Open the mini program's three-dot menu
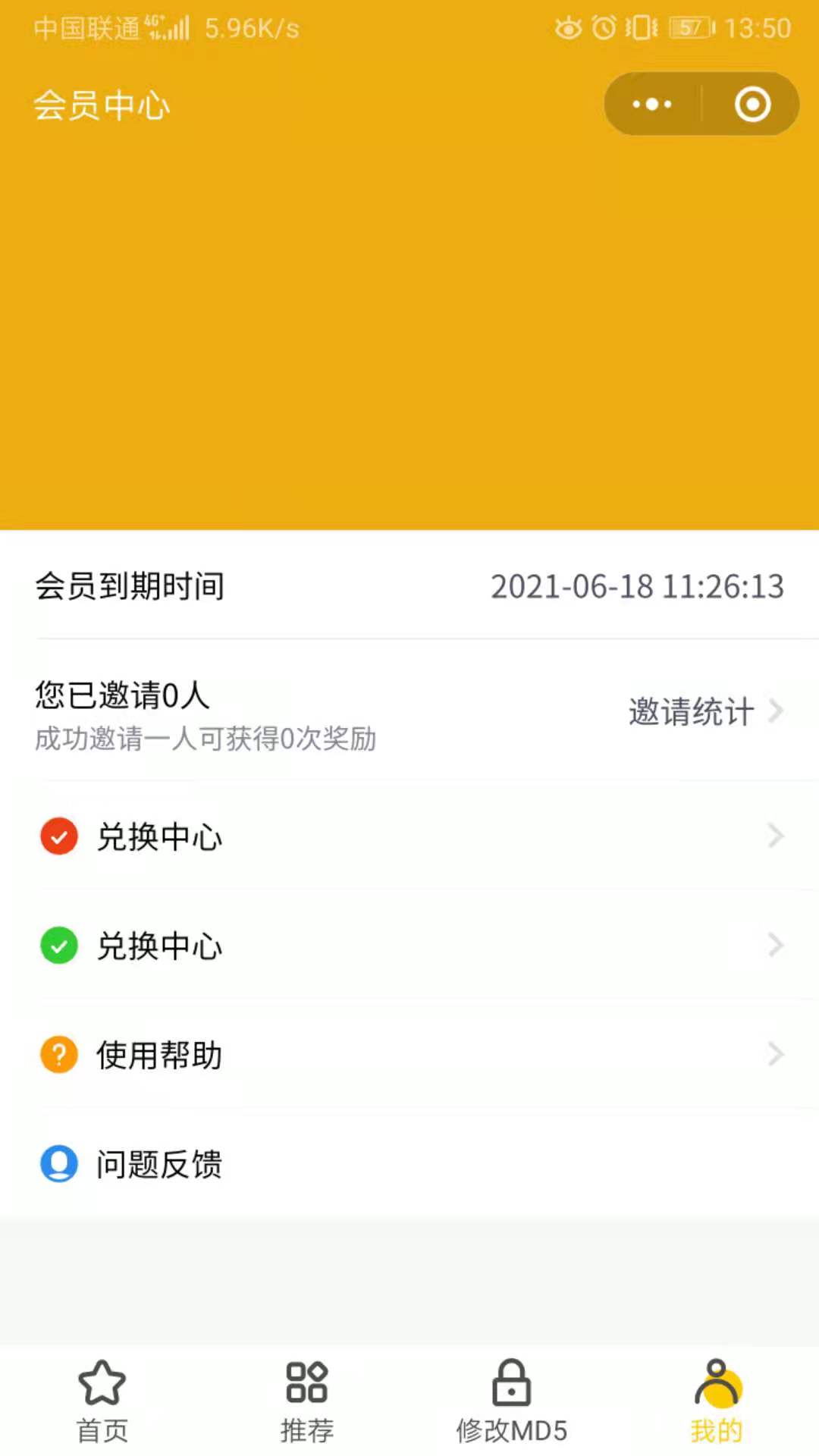Screen dimensions: 819x1456 point(652,104)
